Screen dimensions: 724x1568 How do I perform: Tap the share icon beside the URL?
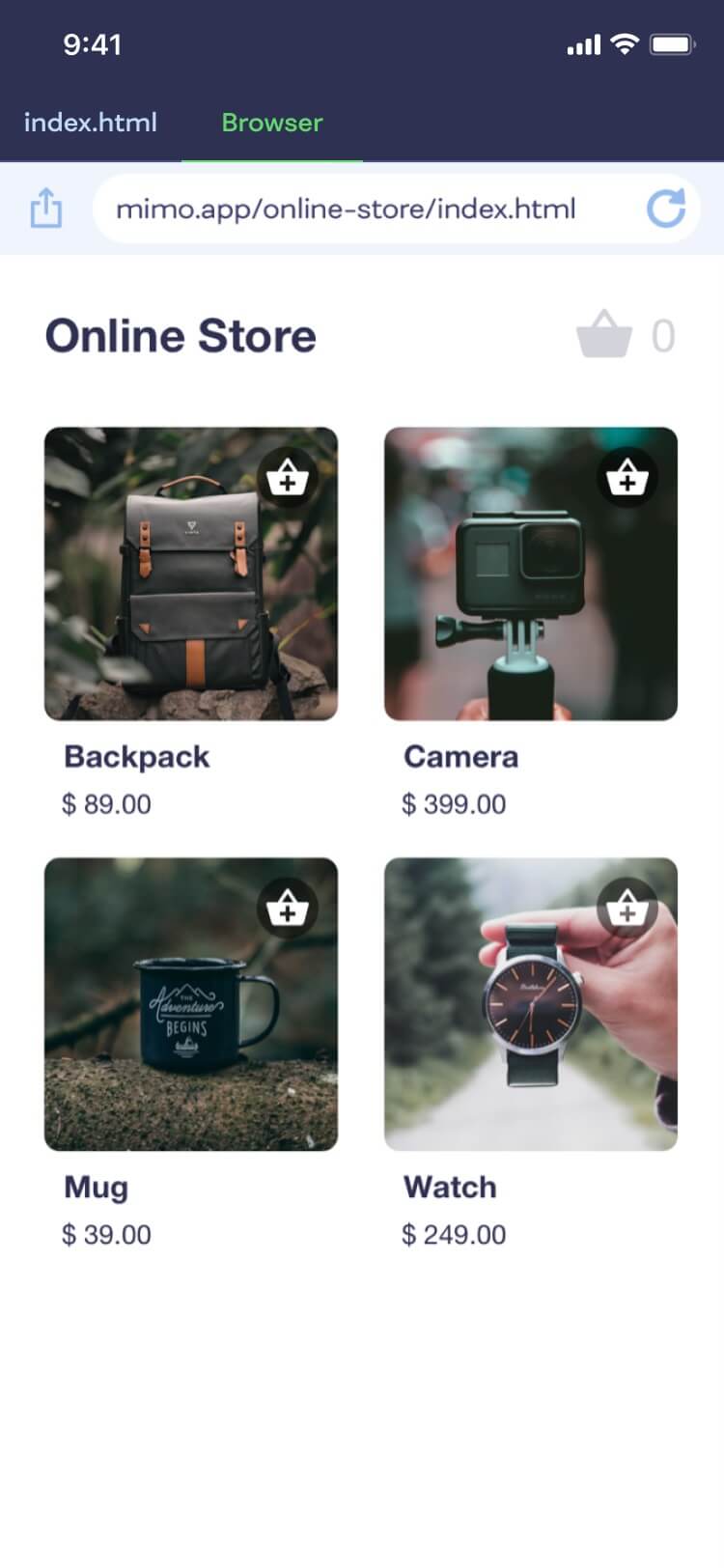[x=45, y=208]
